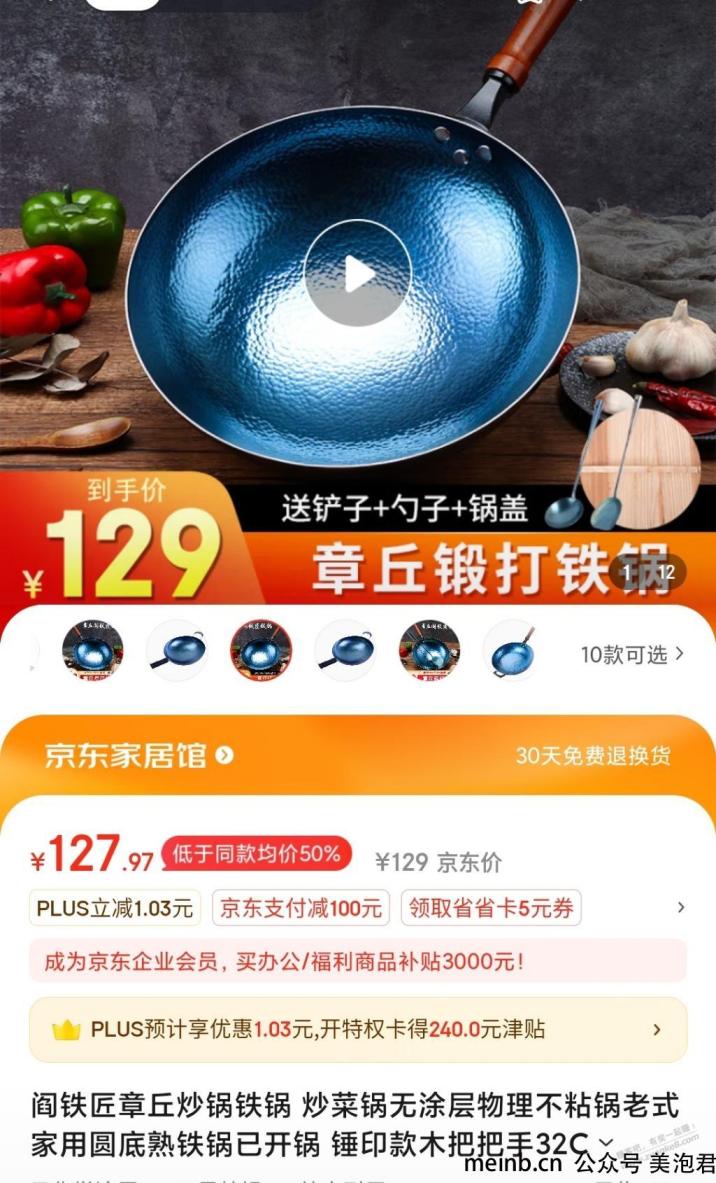Tap the PLUS立减1.03元 discount chip
Image resolution: width=716 pixels, height=1183 pixels.
point(115,908)
